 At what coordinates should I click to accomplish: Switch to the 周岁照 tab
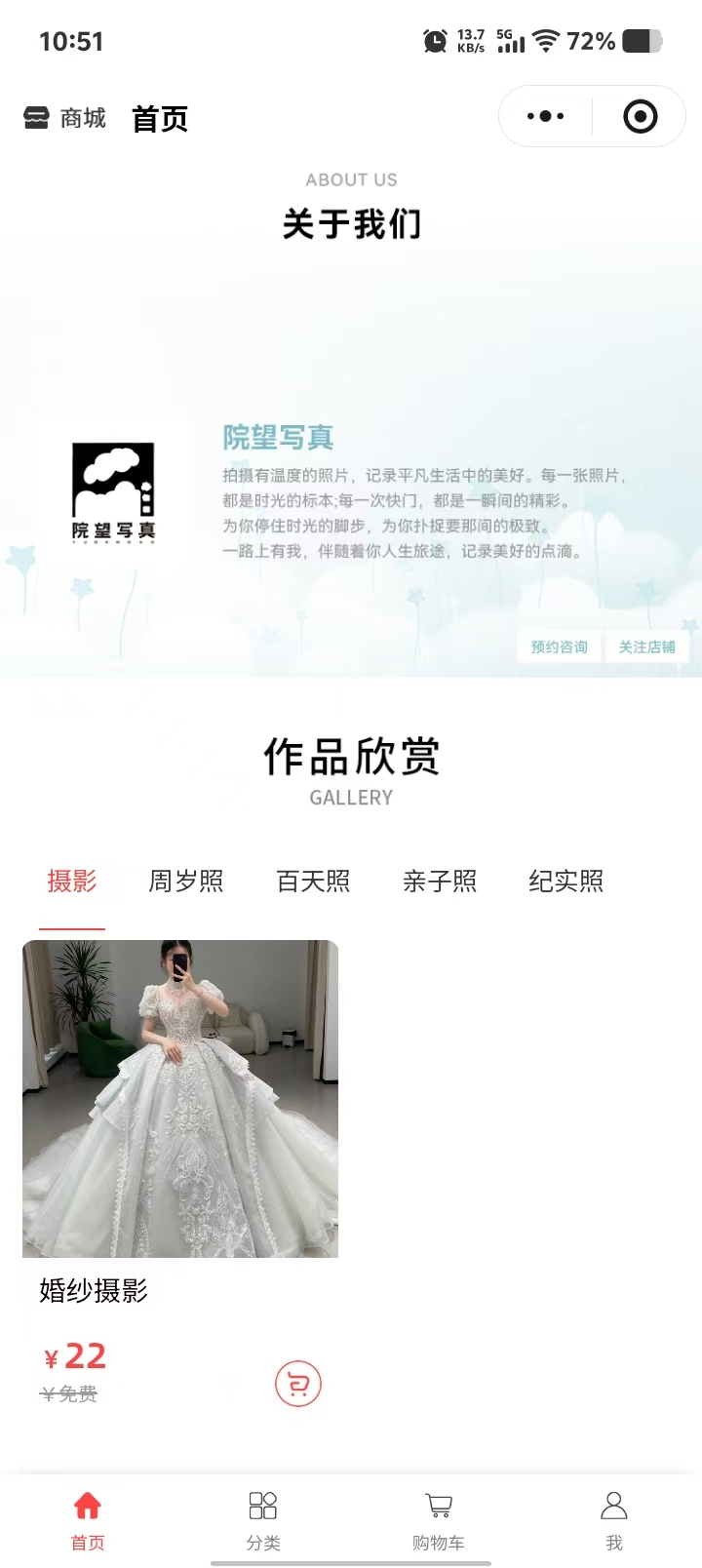tap(185, 882)
